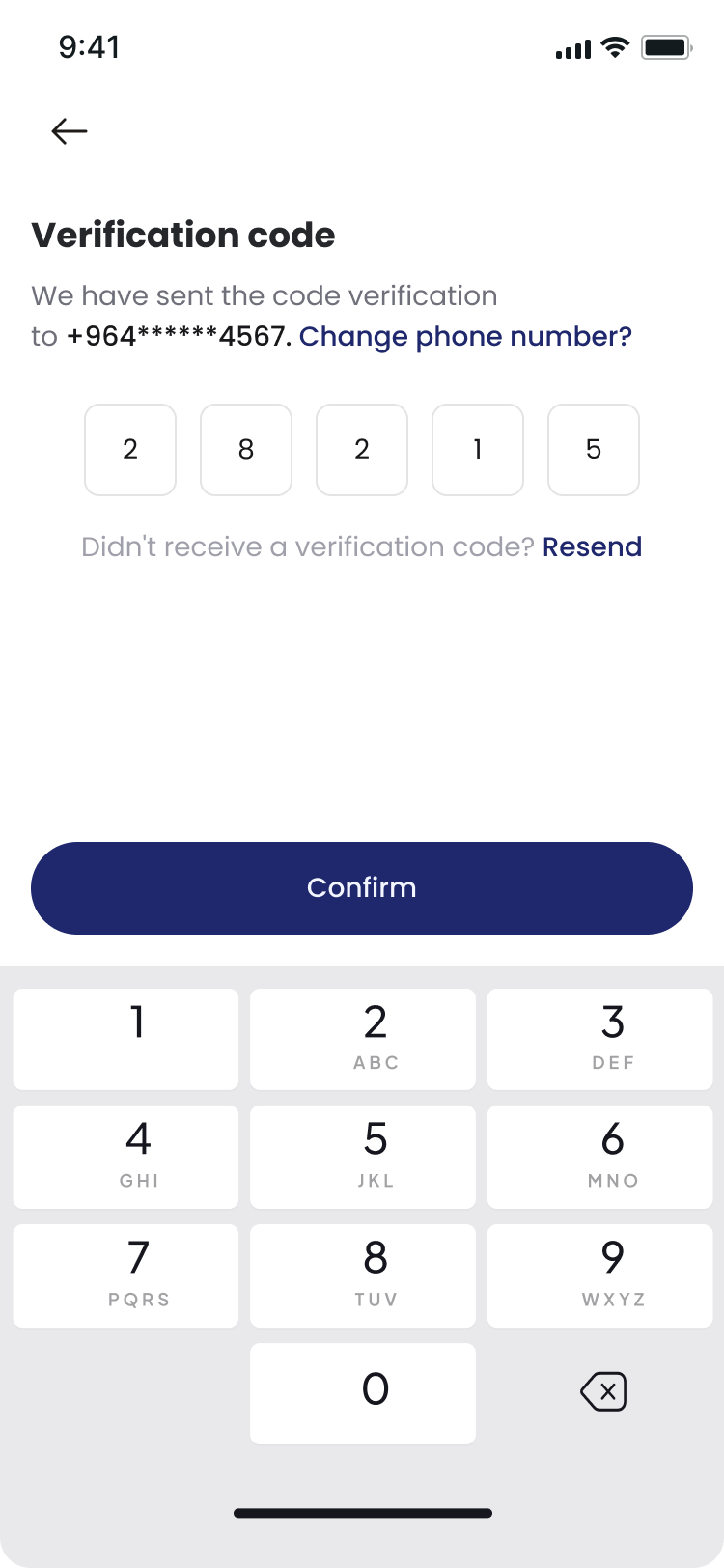
Task: Select the first code digit box
Action: click(130, 450)
